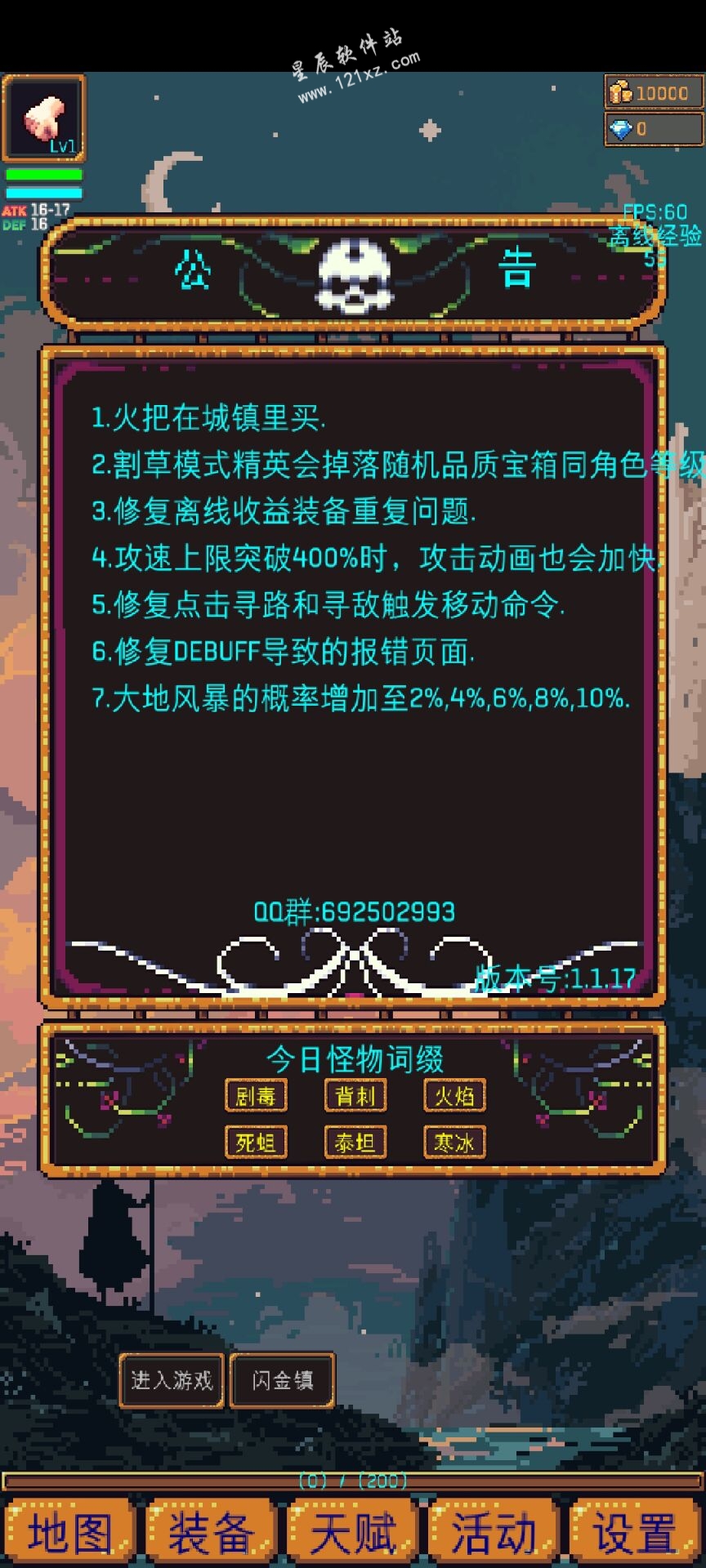Switch to the 活动 tab

pos(494,1533)
